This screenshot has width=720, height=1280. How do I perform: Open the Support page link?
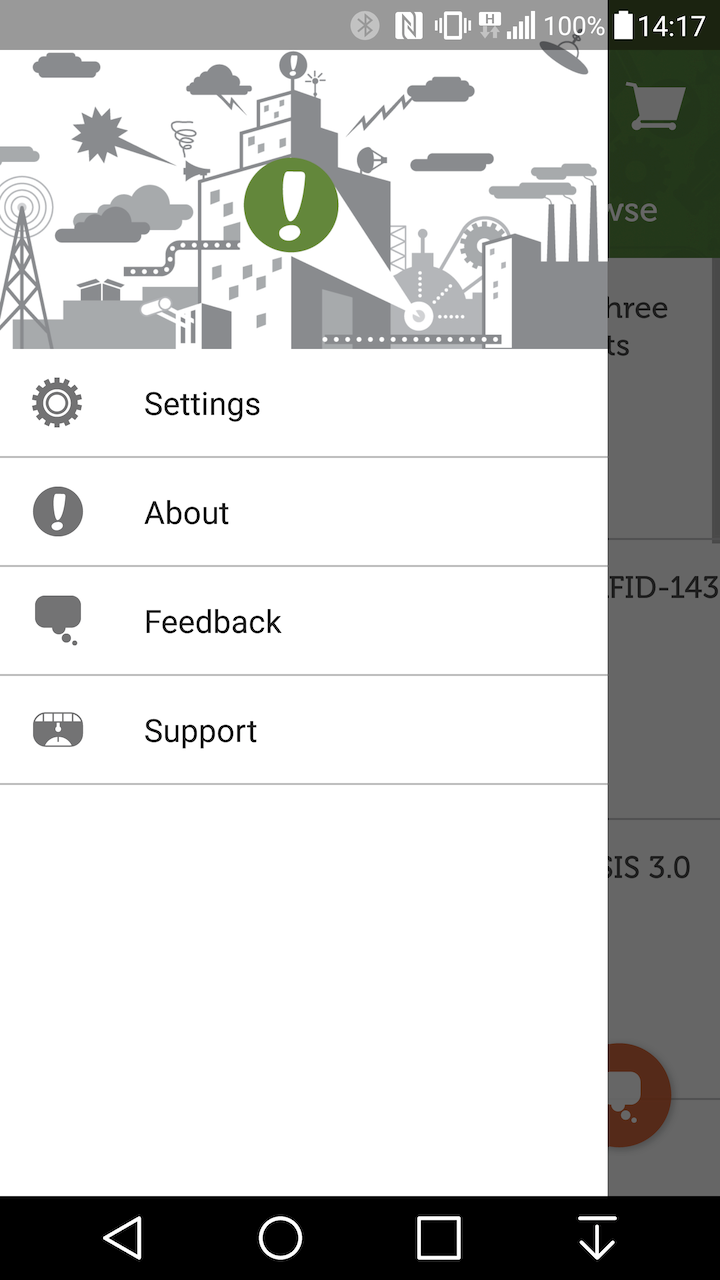click(x=200, y=730)
